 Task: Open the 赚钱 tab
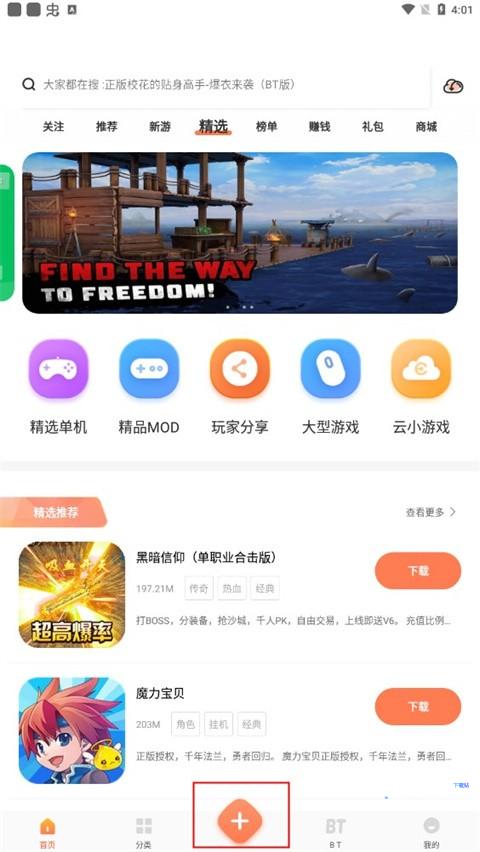320,127
